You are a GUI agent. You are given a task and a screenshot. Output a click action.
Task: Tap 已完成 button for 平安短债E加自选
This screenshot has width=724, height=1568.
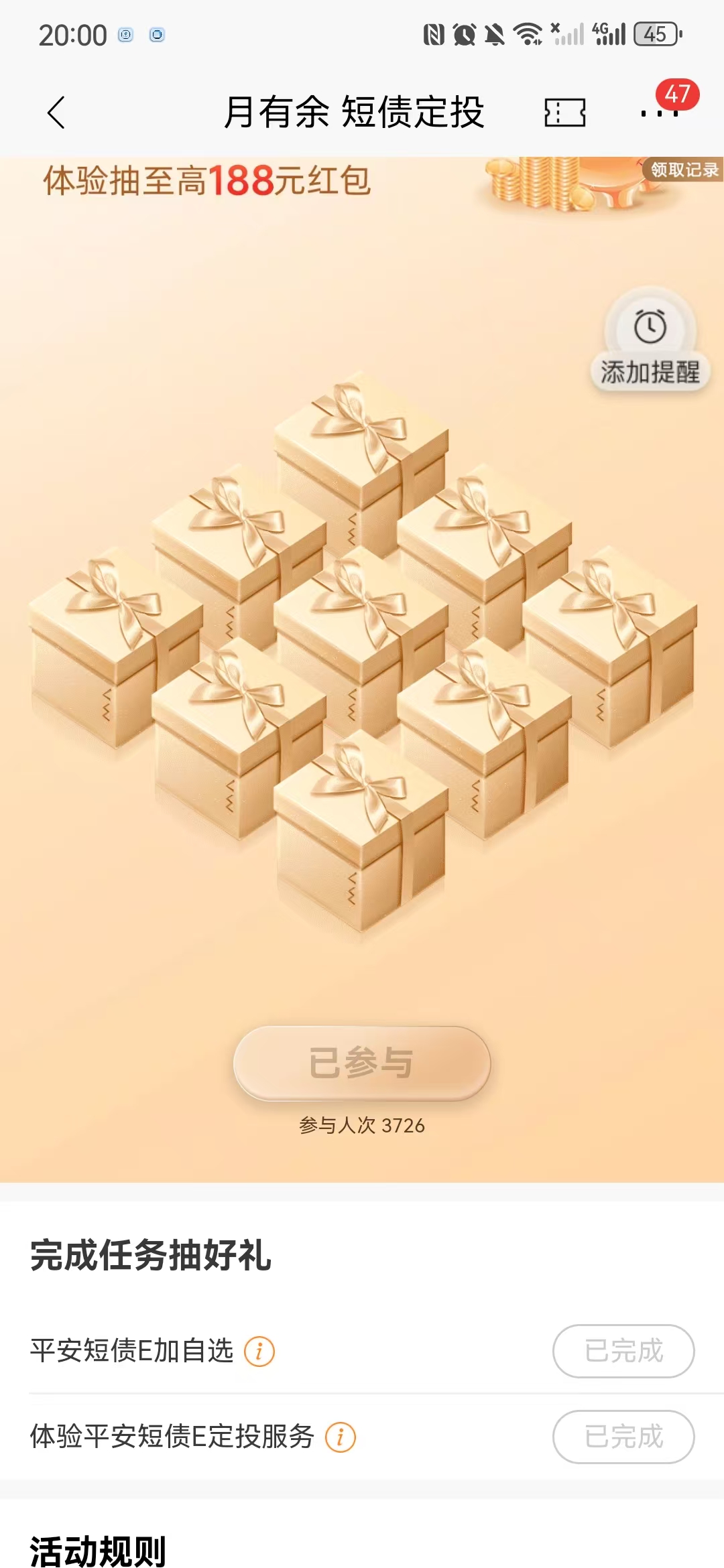point(623,1351)
